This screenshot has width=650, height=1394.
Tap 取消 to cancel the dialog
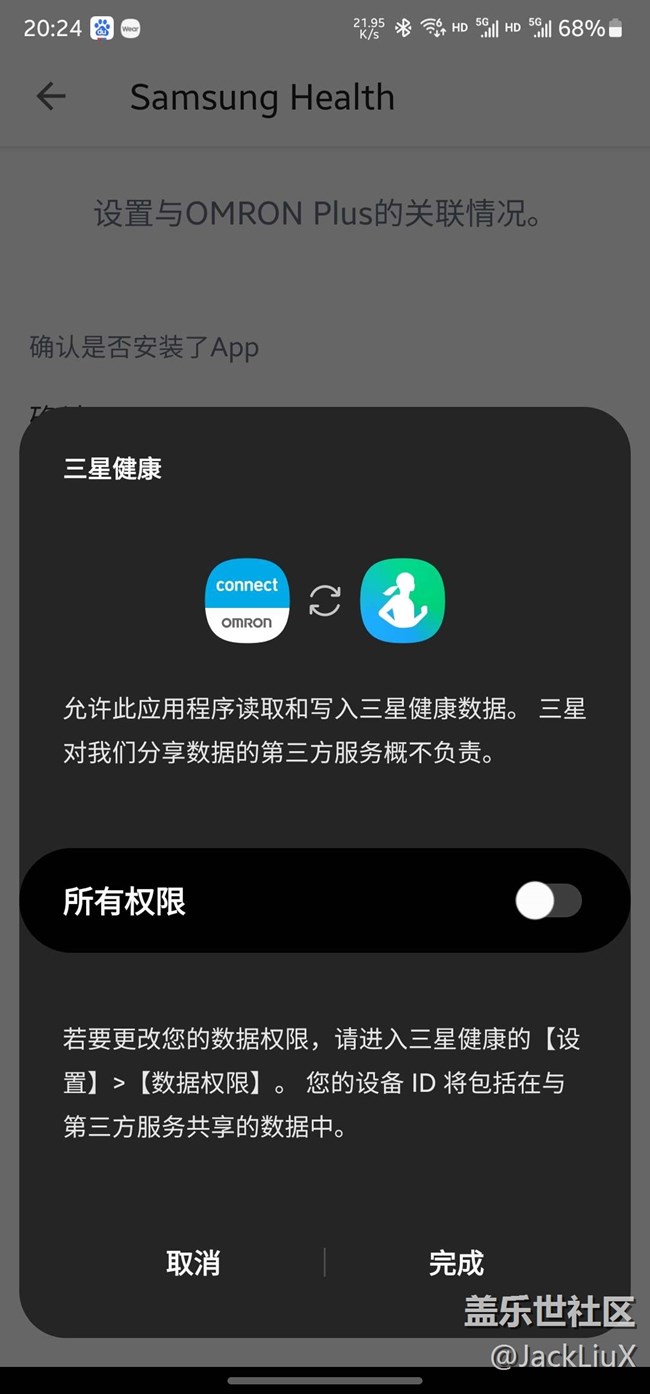[x=193, y=1263]
